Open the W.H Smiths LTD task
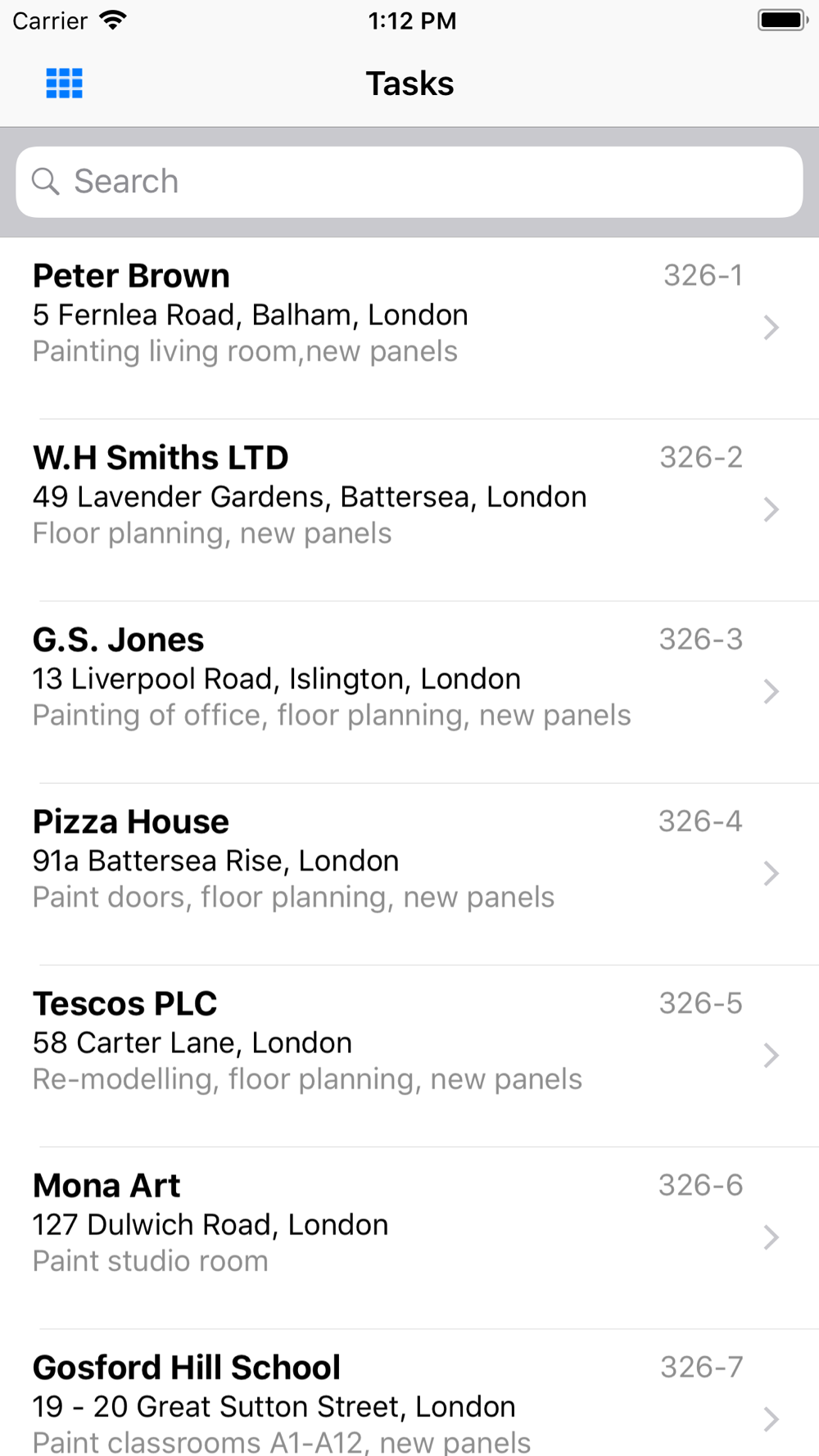This screenshot has width=819, height=1456. 409,510
